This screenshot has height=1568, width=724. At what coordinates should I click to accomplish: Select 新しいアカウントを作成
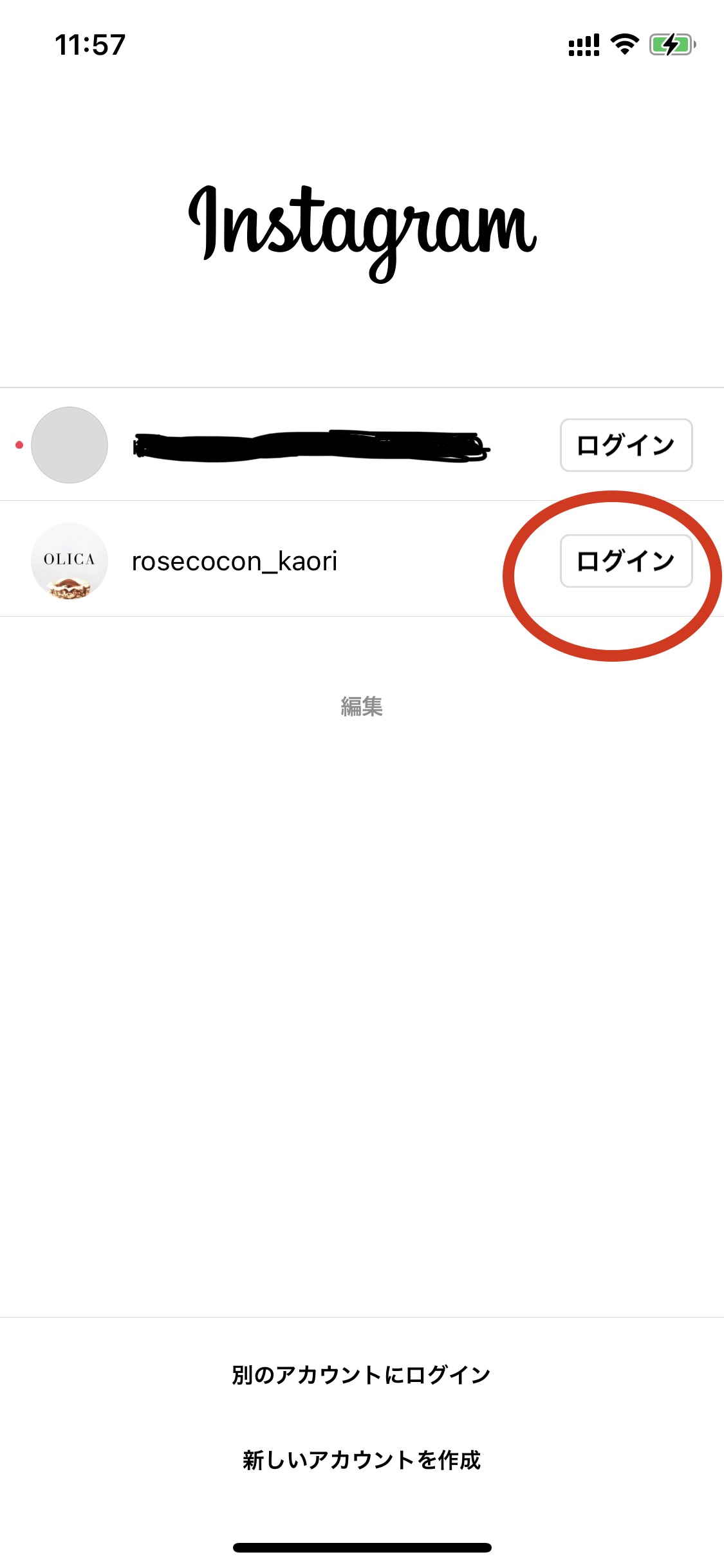click(x=361, y=1459)
